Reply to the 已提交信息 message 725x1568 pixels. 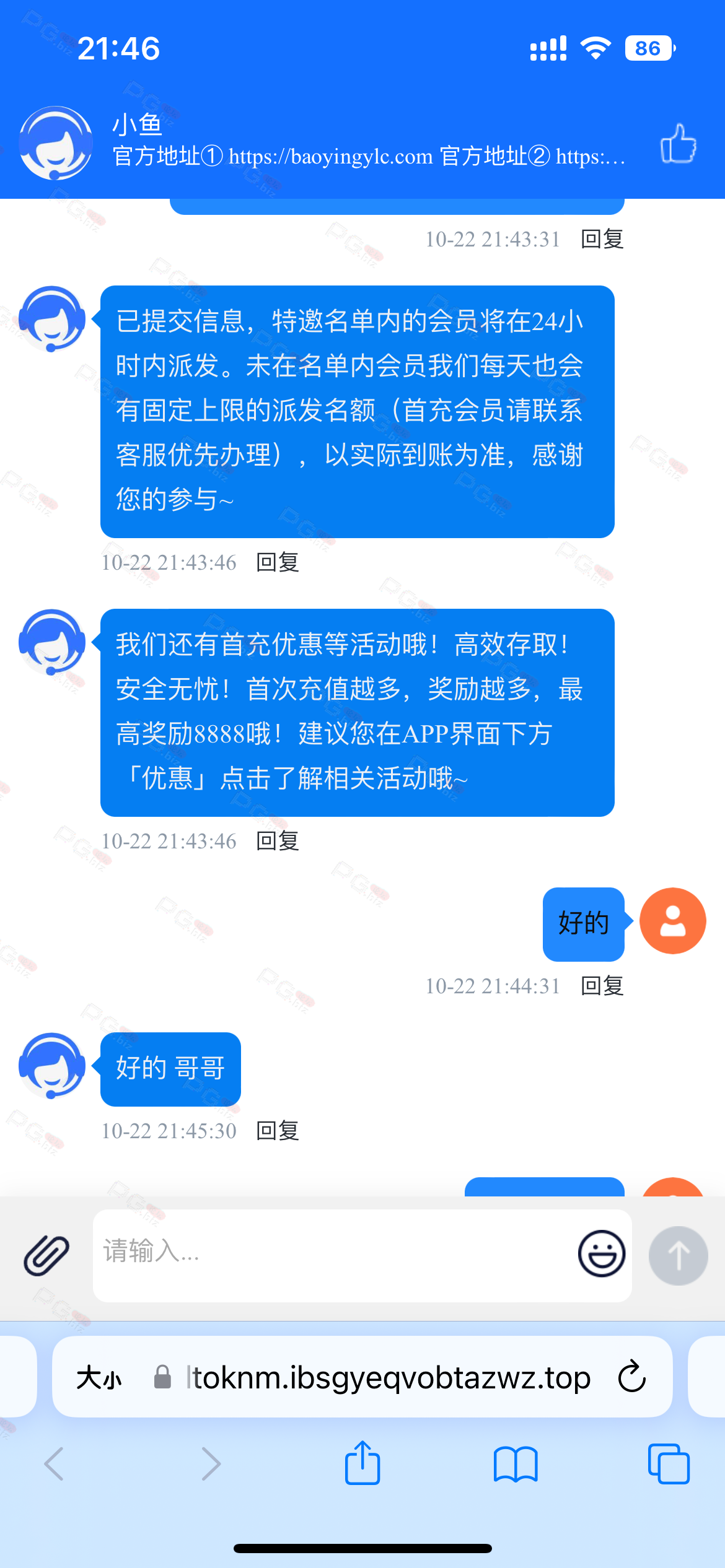tap(278, 562)
